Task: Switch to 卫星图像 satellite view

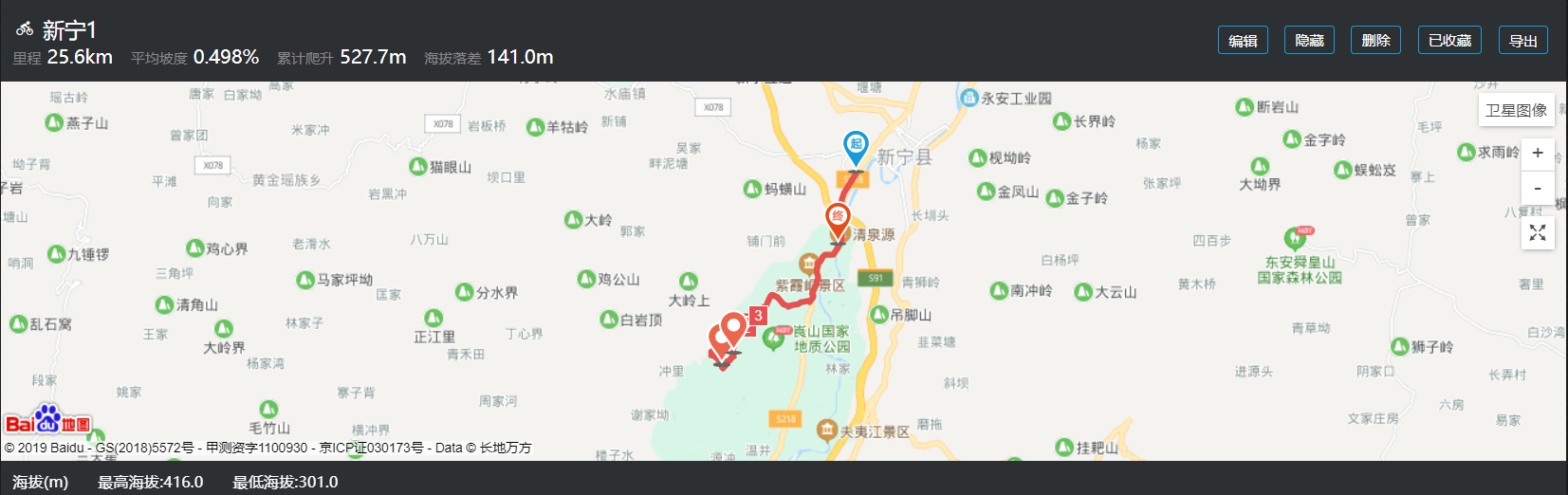Action: coord(1516,111)
